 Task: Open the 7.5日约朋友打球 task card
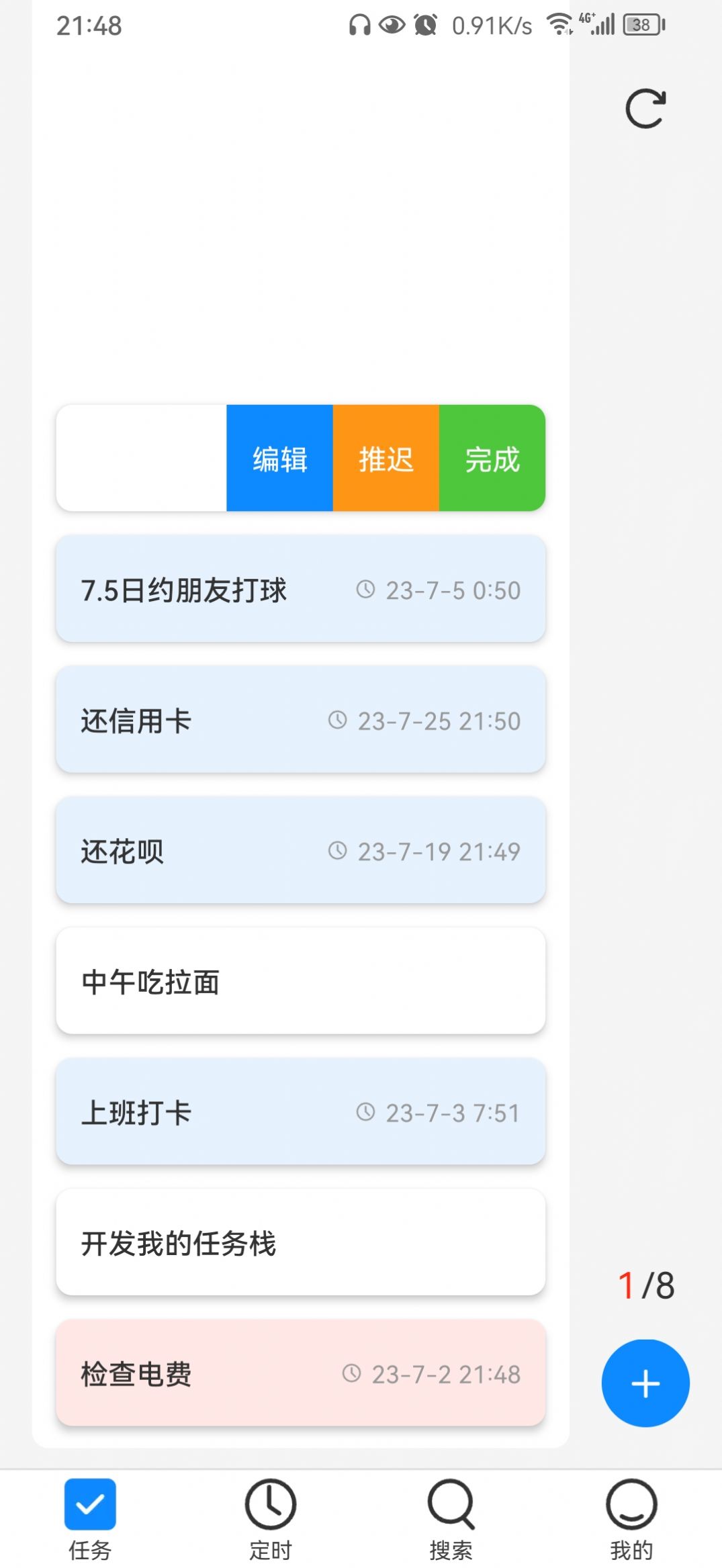tap(301, 590)
